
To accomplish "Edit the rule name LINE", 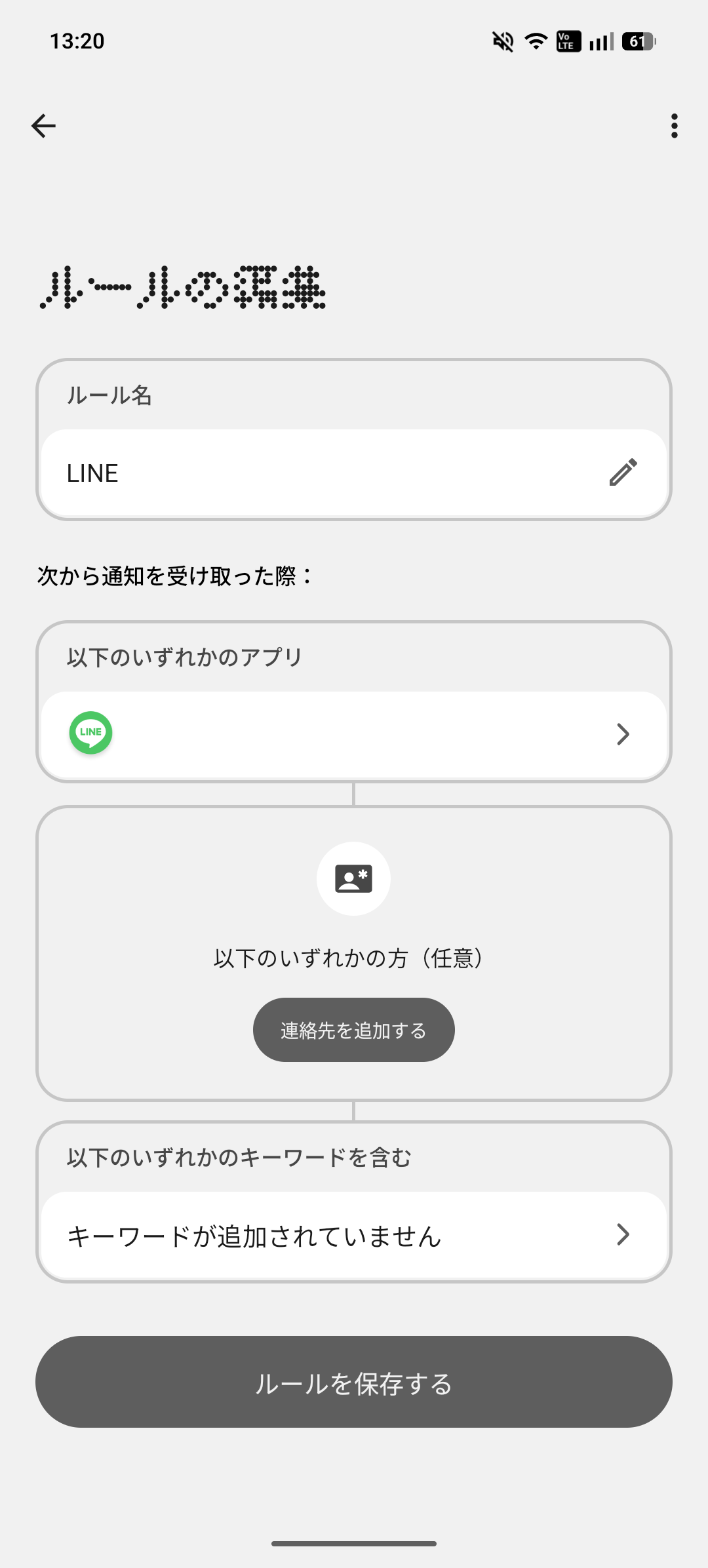I will point(622,473).
